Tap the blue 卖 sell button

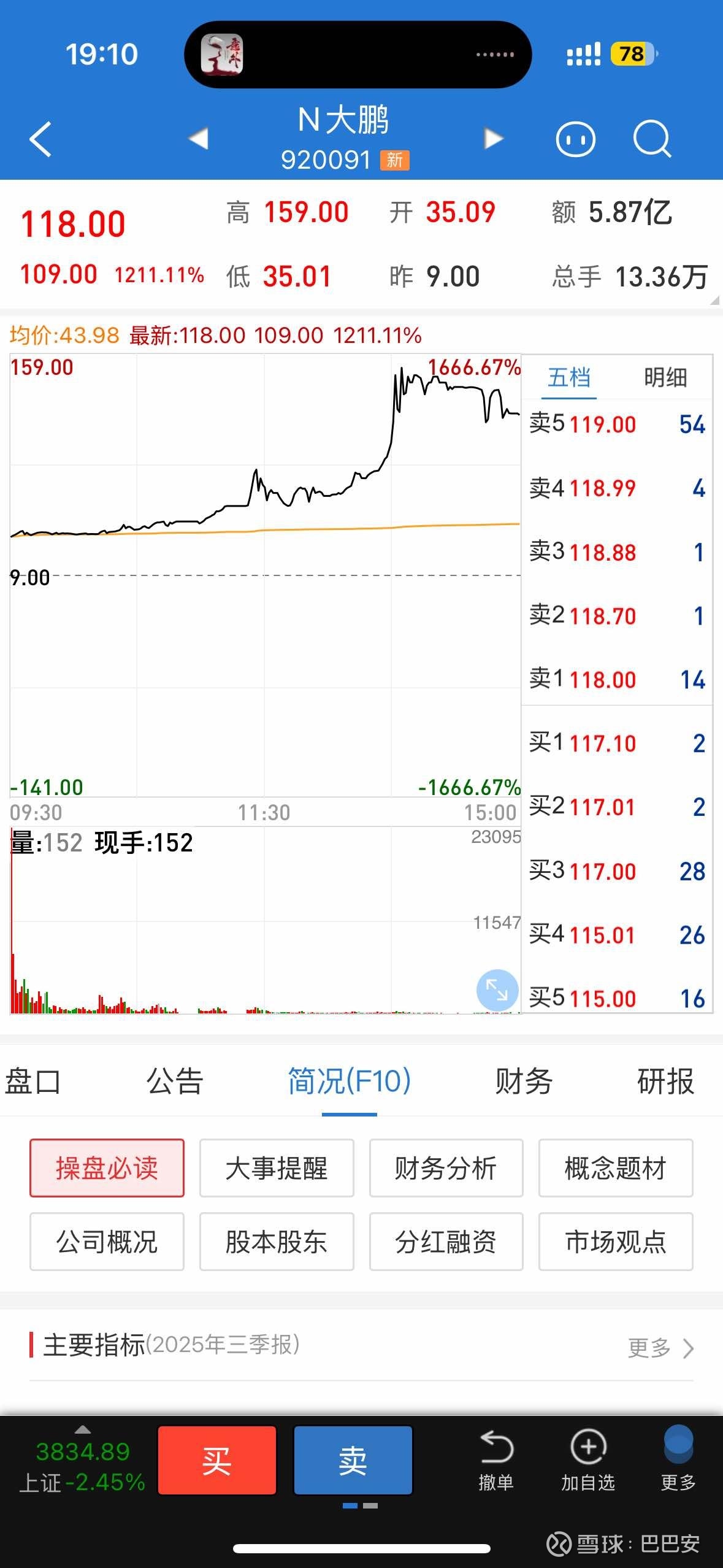(x=353, y=1460)
